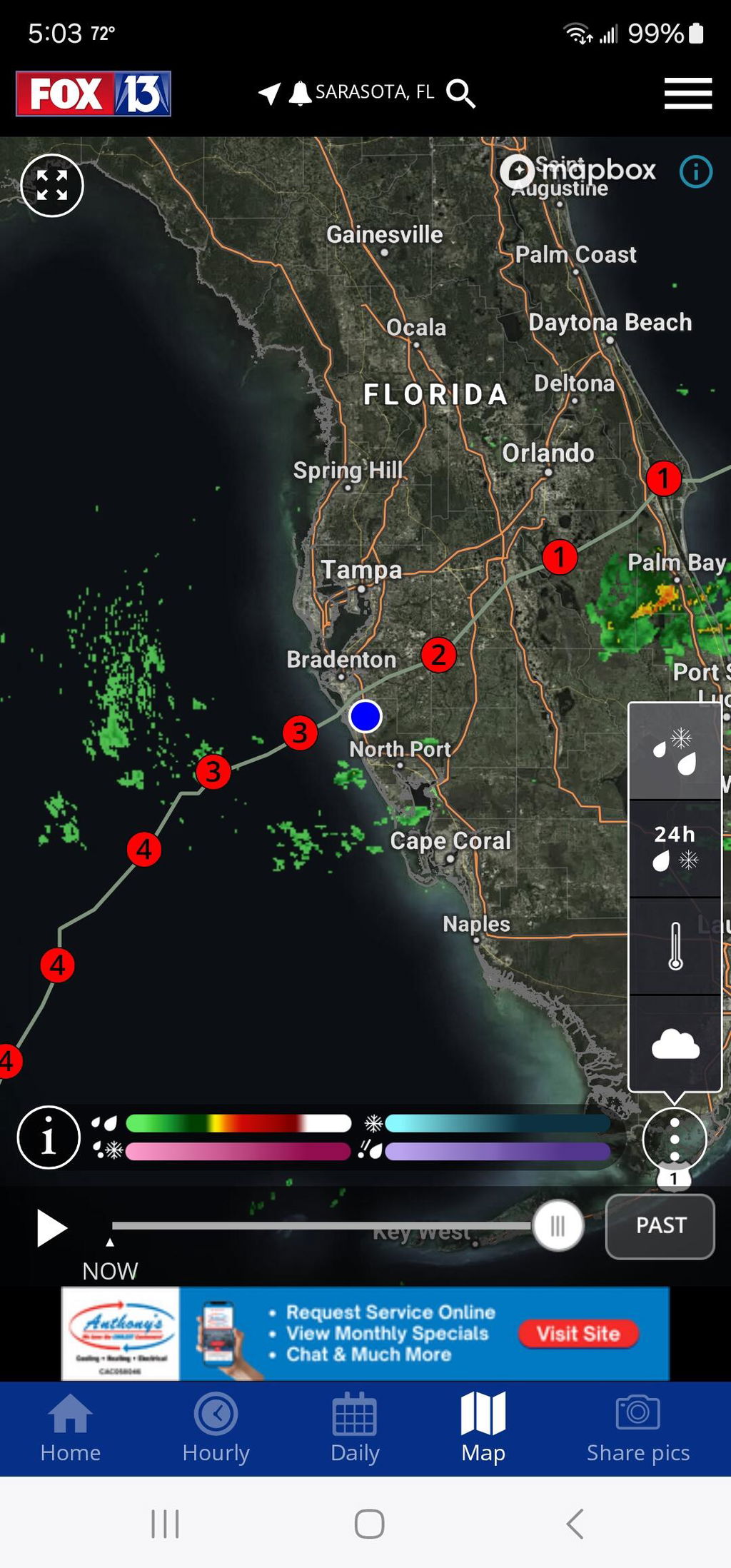Expand map to fullscreen
Screen dimensions: 731x1568
(52, 186)
